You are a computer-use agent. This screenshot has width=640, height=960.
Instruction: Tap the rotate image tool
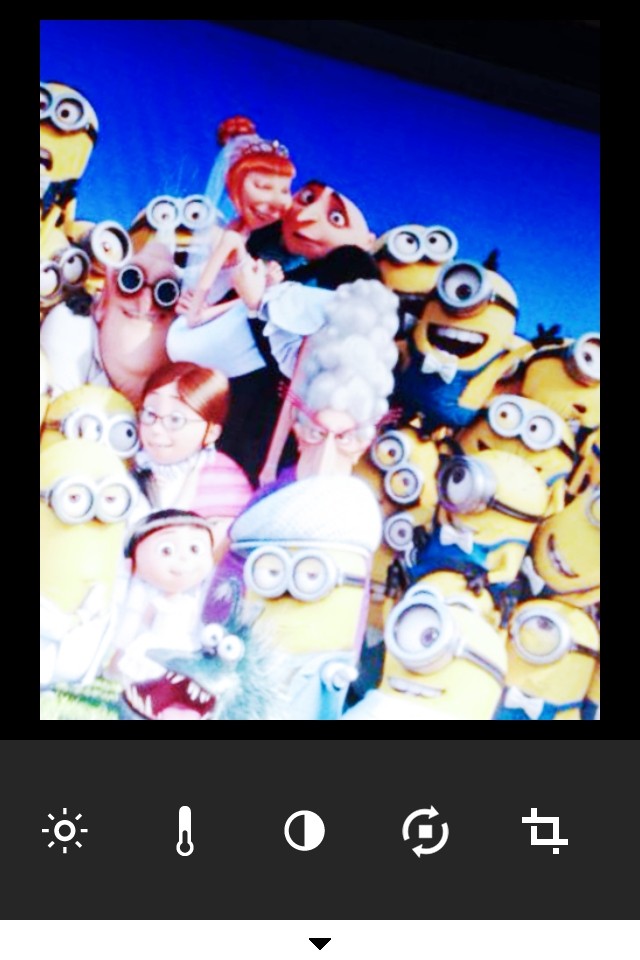pyautogui.click(x=425, y=831)
